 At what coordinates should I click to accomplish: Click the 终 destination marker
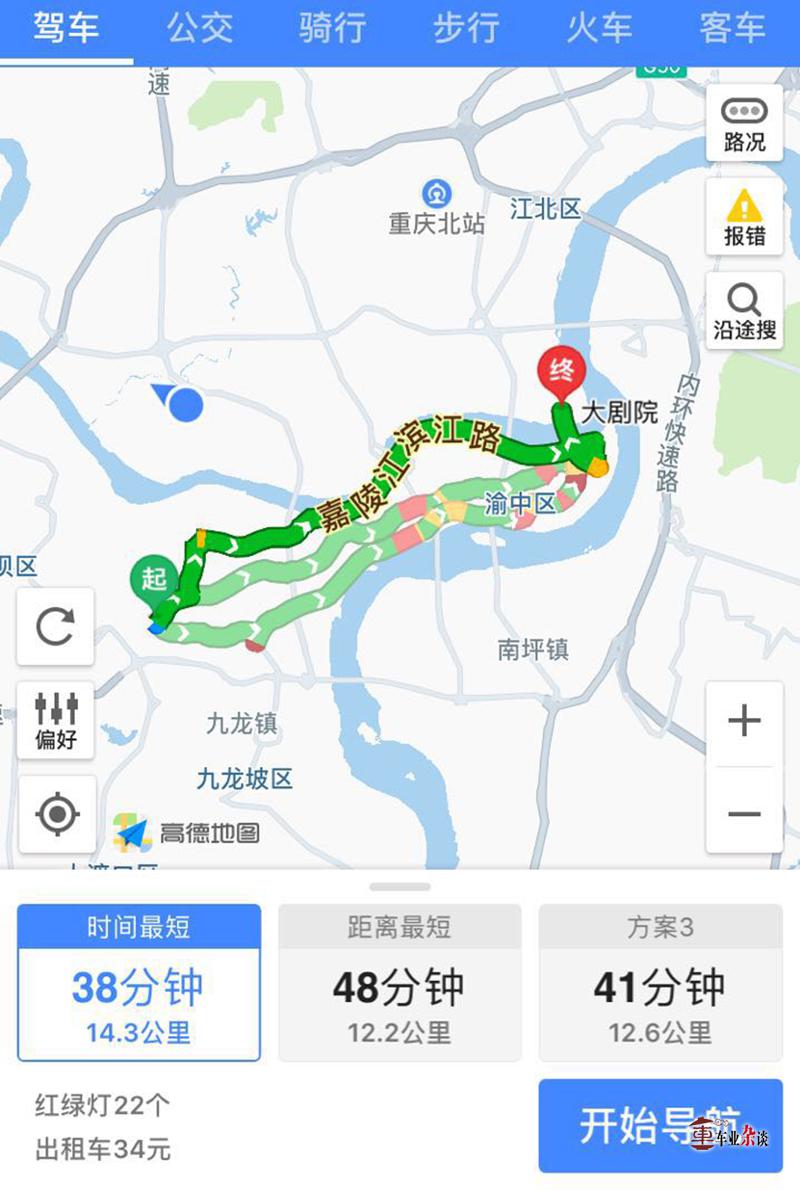pyautogui.click(x=560, y=370)
